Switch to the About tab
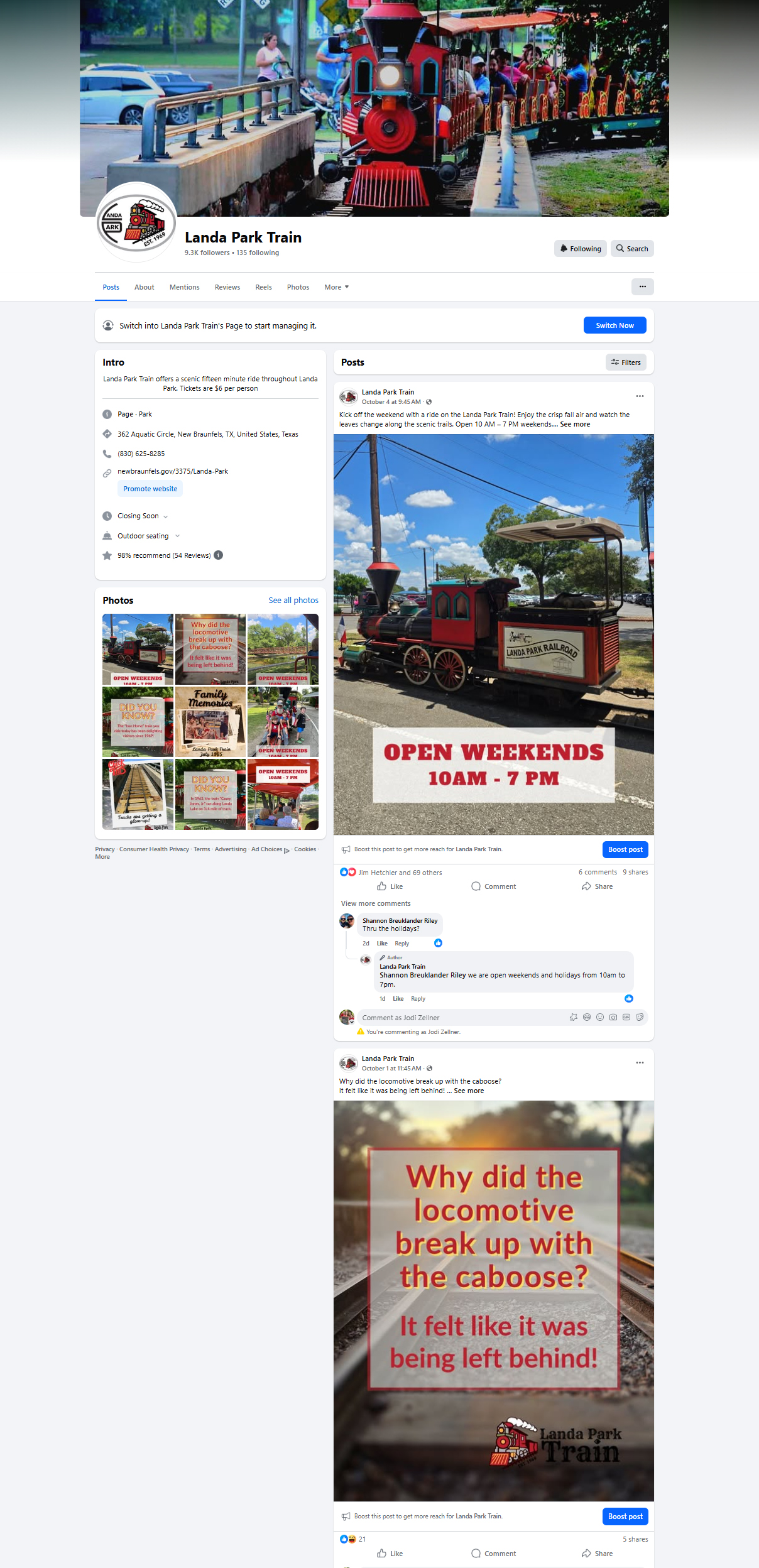This screenshot has width=759, height=1568. coord(144,287)
